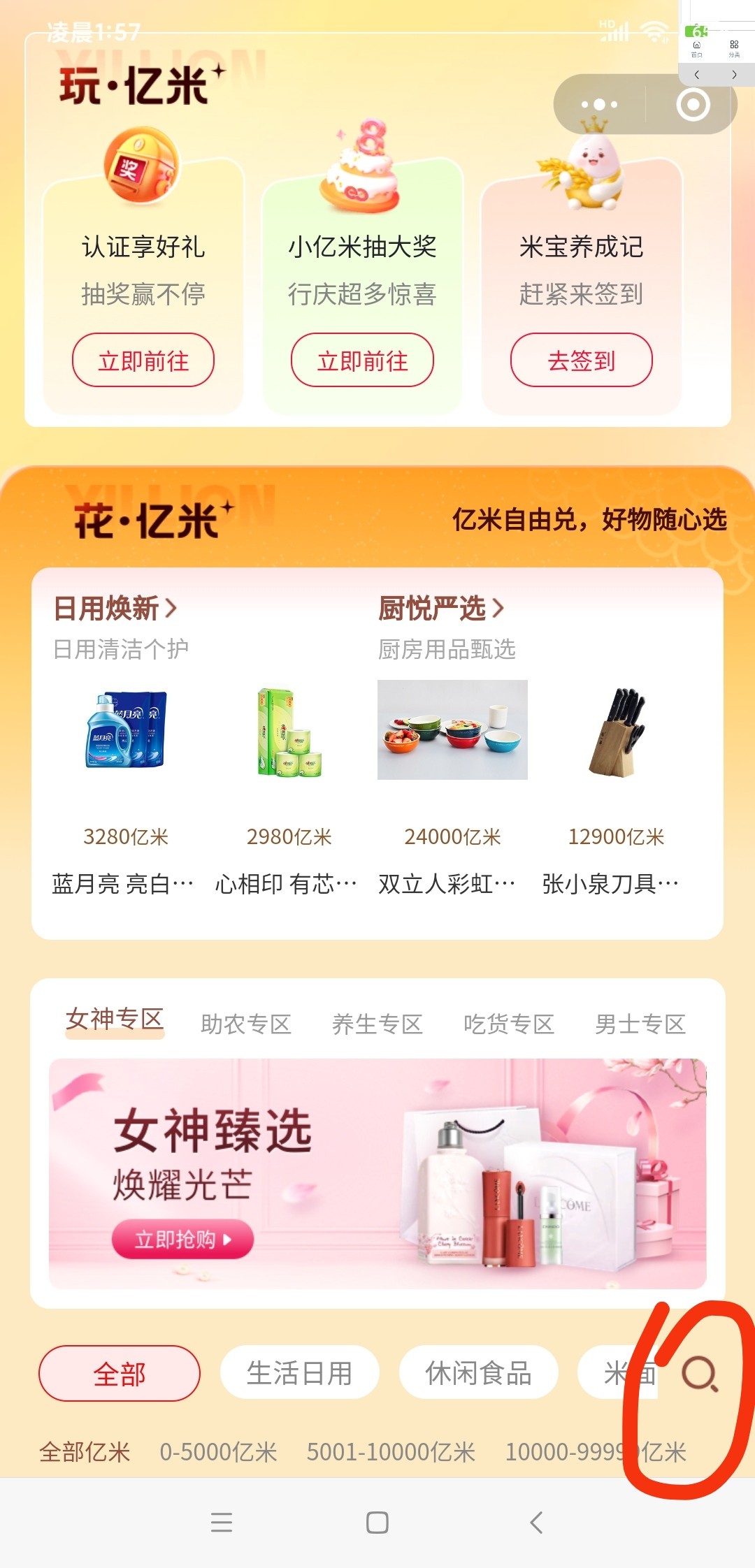This screenshot has height=1568, width=755.
Task: Switch to the 助农专区 tab
Action: 245,1024
